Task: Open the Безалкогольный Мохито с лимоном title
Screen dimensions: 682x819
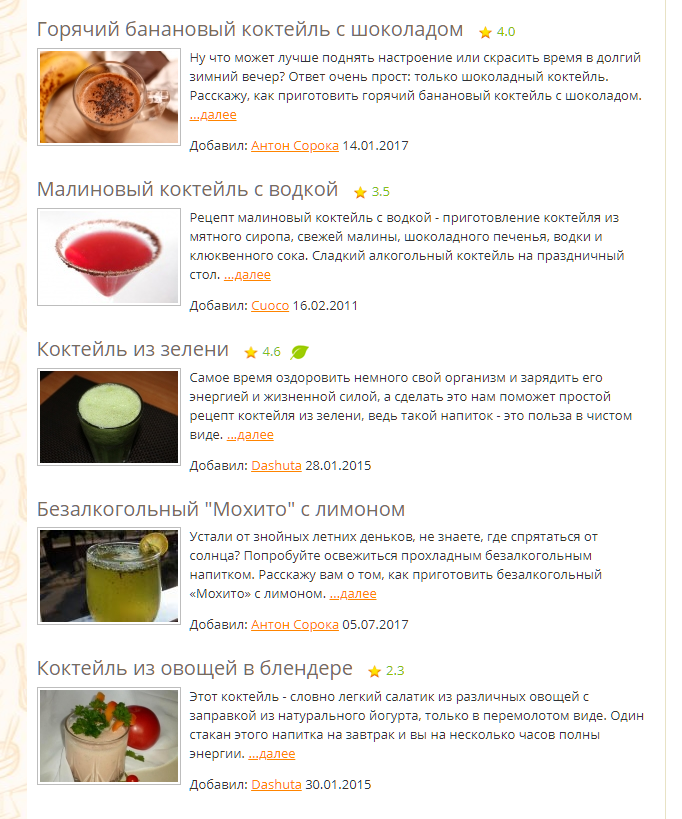Action: coord(221,509)
